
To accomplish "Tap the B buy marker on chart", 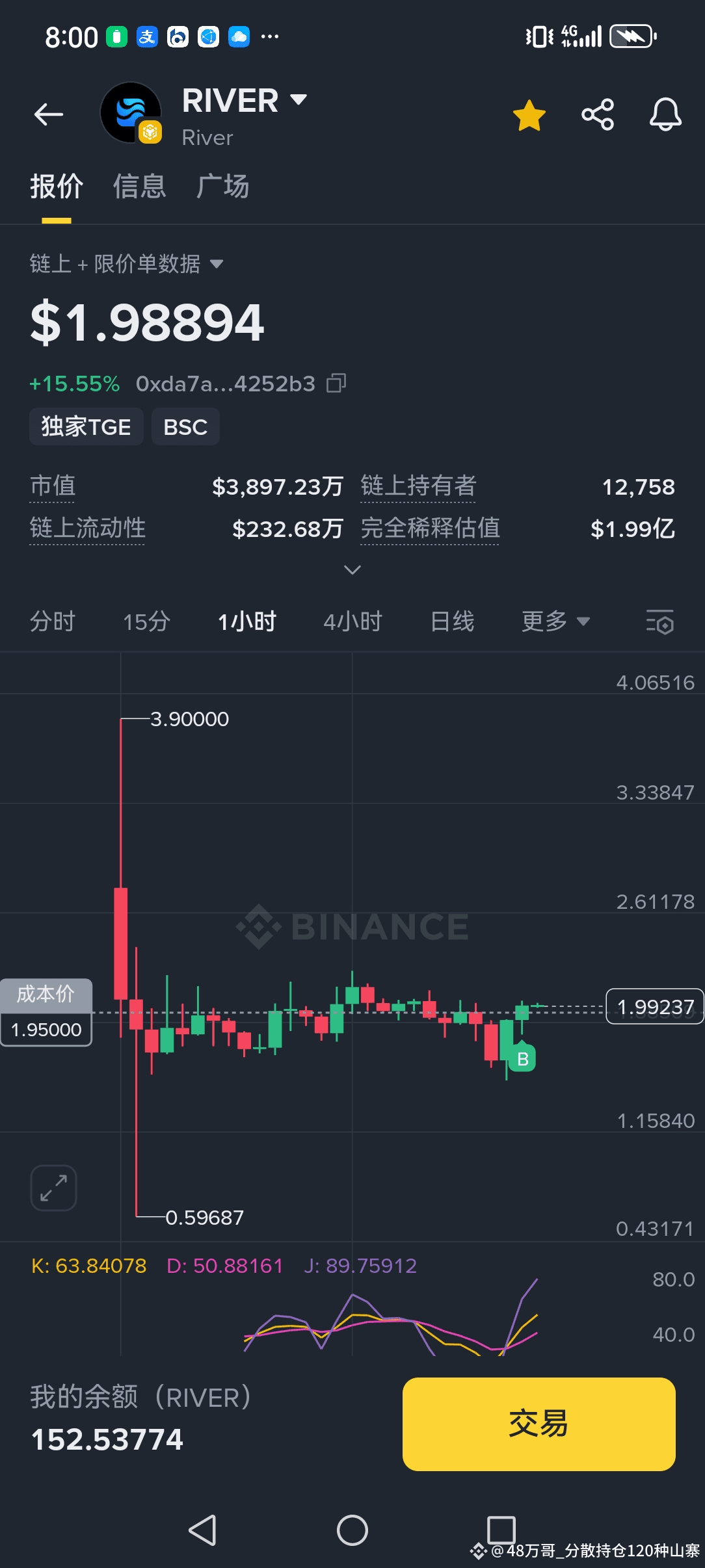I will point(523,1060).
